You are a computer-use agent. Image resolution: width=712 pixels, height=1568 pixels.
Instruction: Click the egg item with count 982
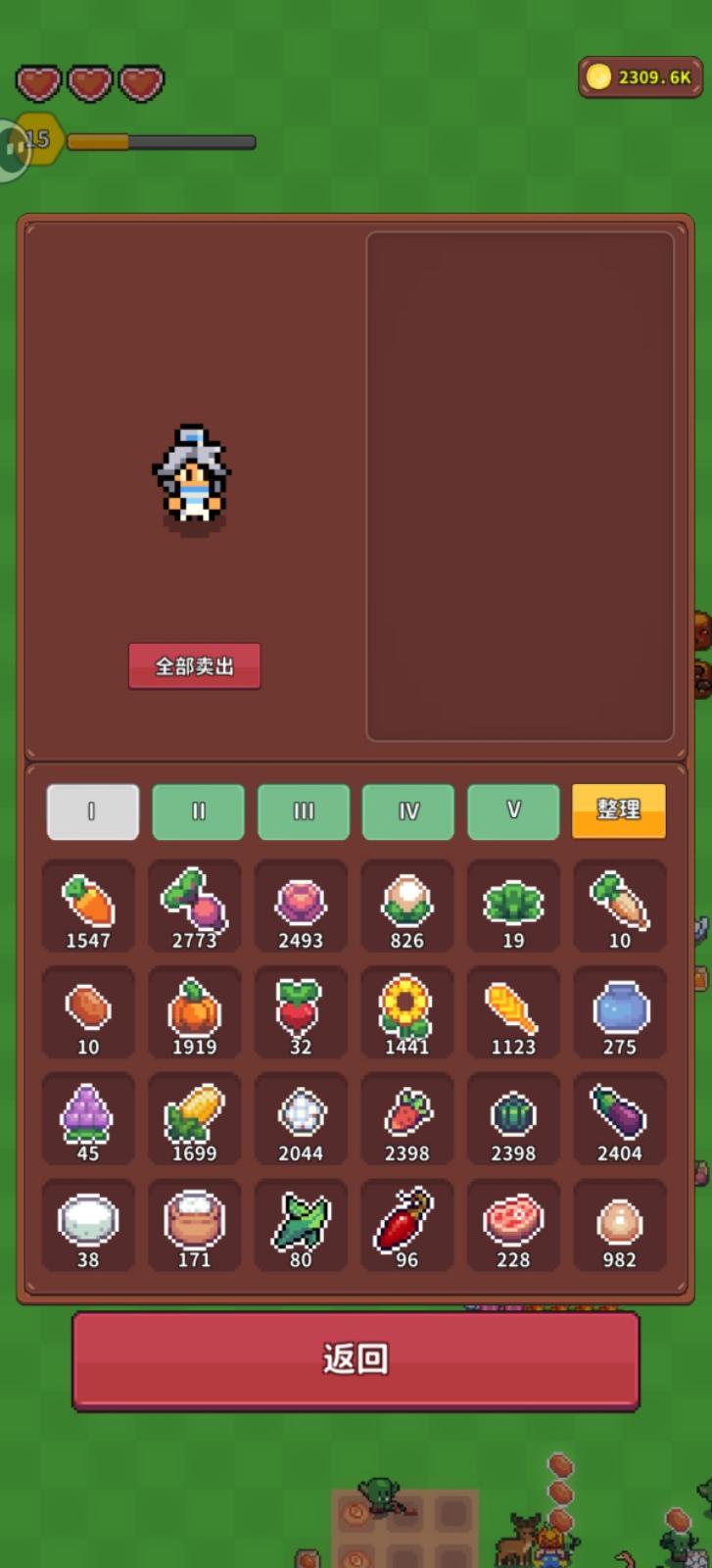click(620, 1225)
